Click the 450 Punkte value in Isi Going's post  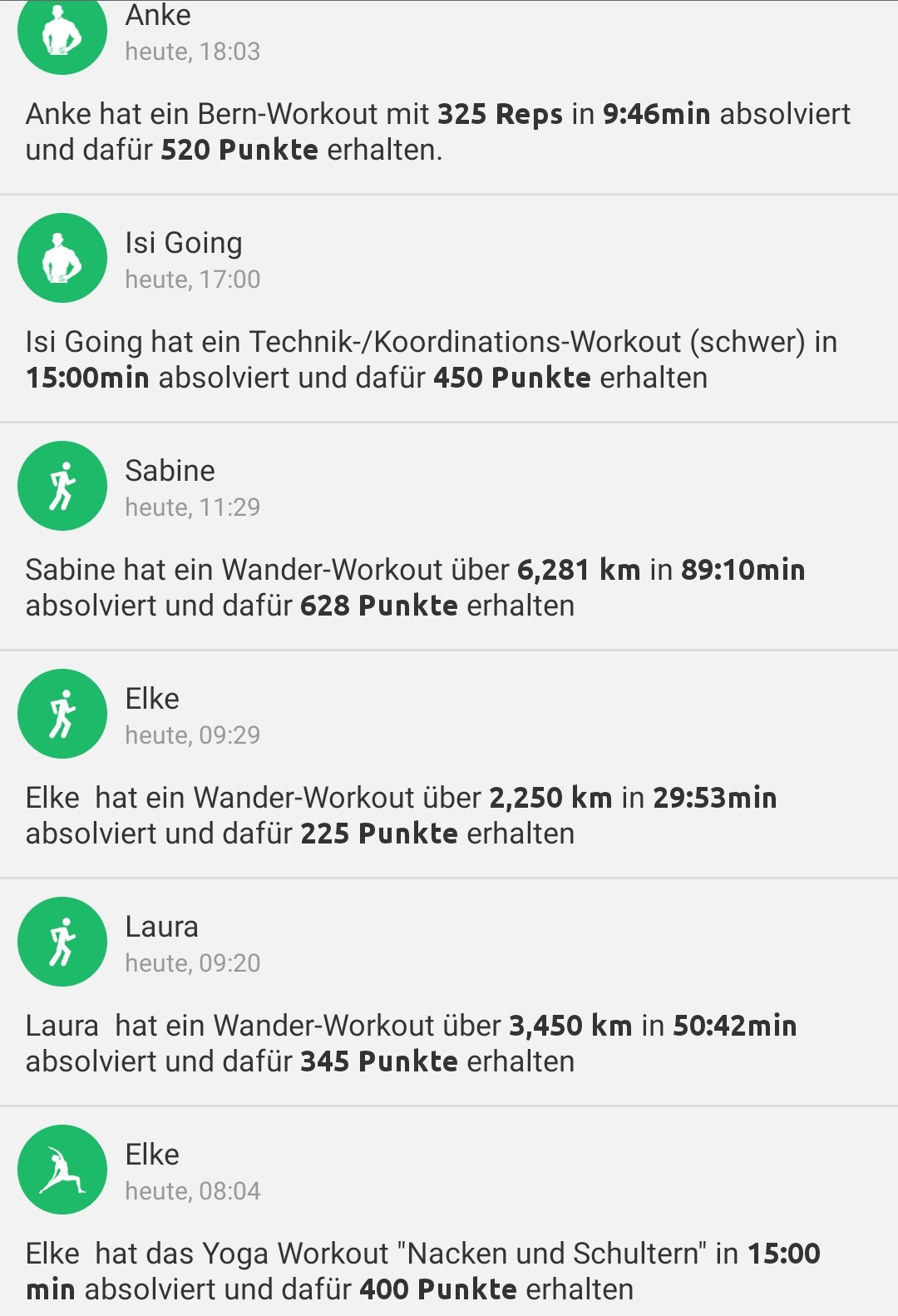(511, 377)
